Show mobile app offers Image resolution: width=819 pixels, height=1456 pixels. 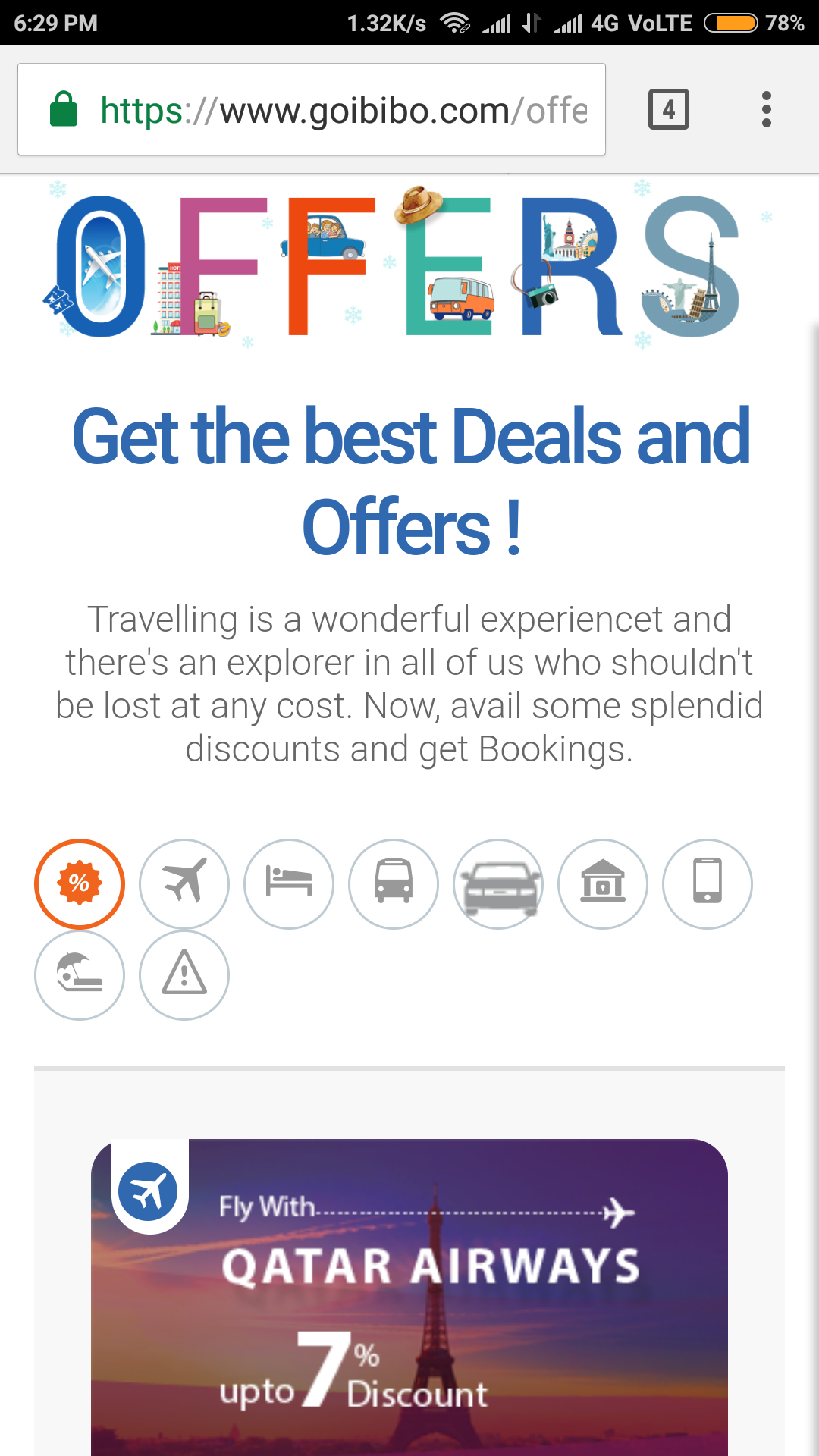tap(708, 883)
